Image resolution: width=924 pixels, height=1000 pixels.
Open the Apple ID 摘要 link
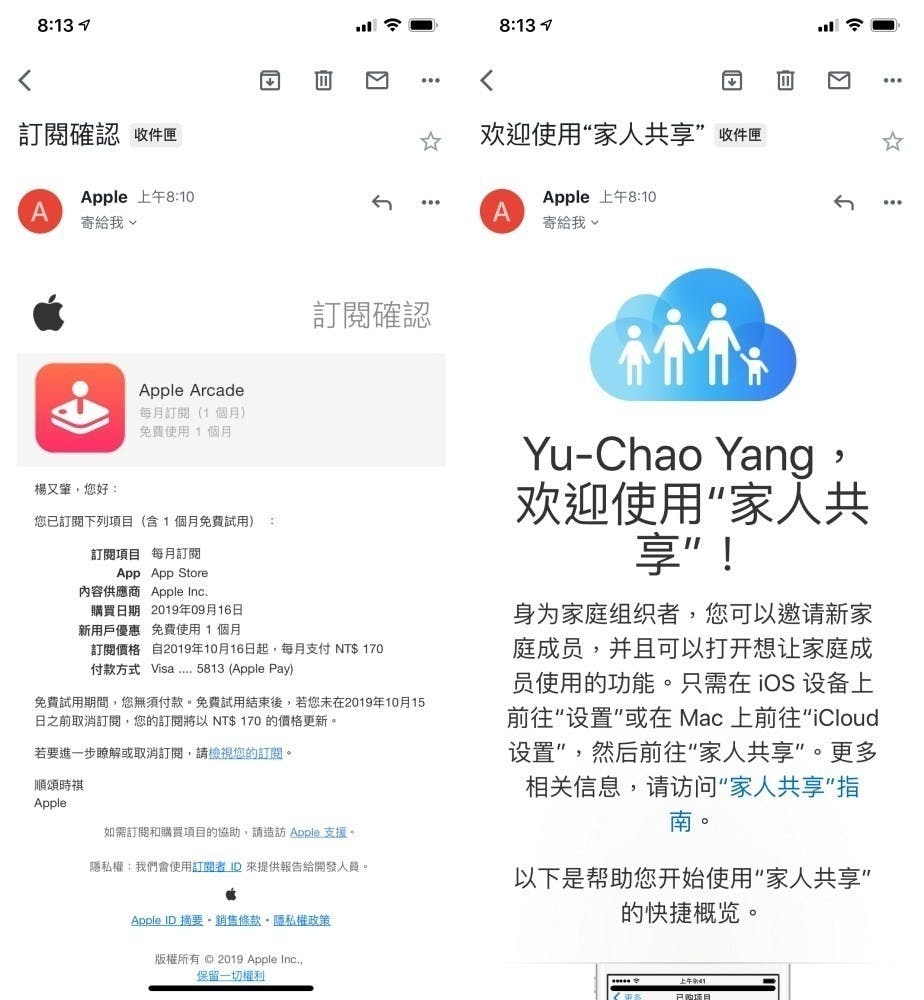tap(167, 920)
